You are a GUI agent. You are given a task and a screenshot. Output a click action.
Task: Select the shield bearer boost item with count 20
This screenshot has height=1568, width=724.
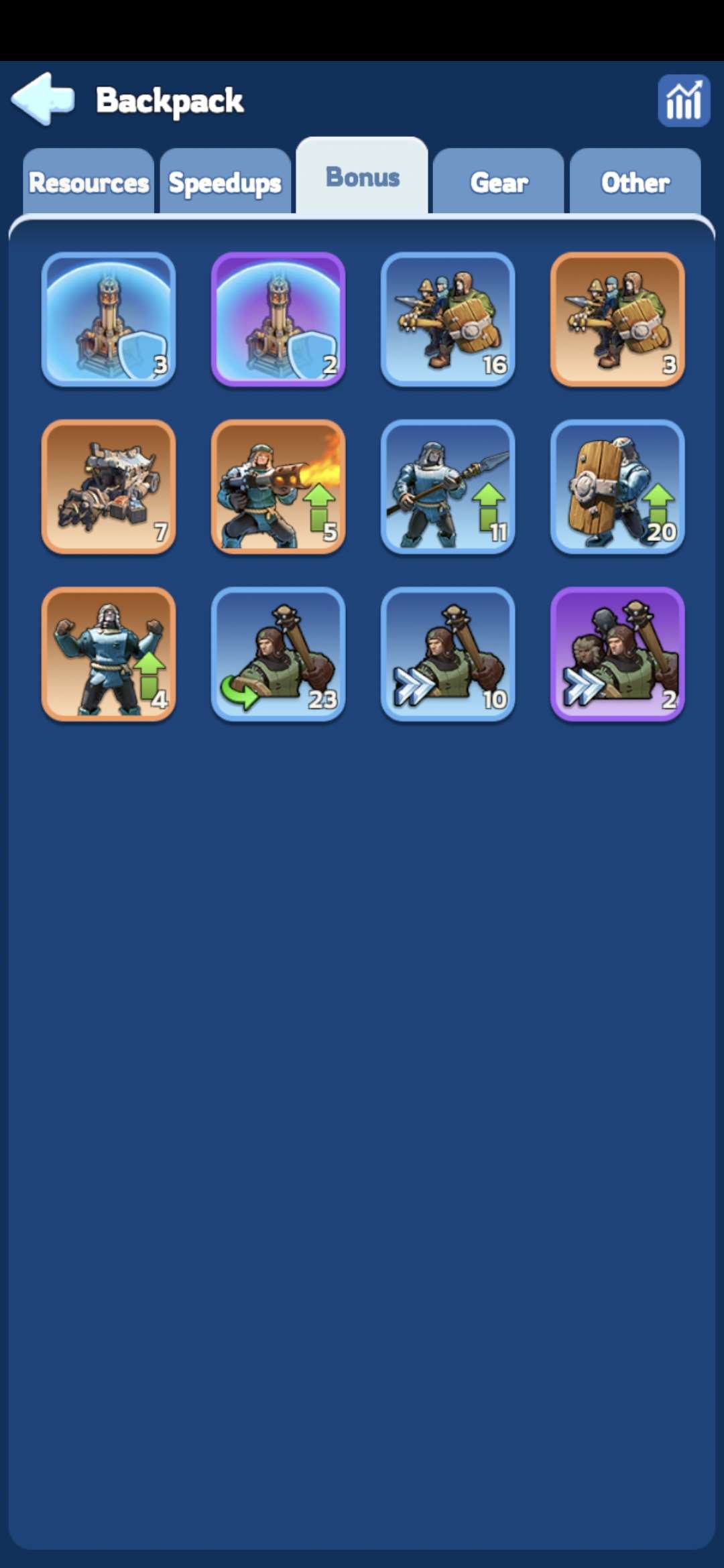click(x=617, y=486)
